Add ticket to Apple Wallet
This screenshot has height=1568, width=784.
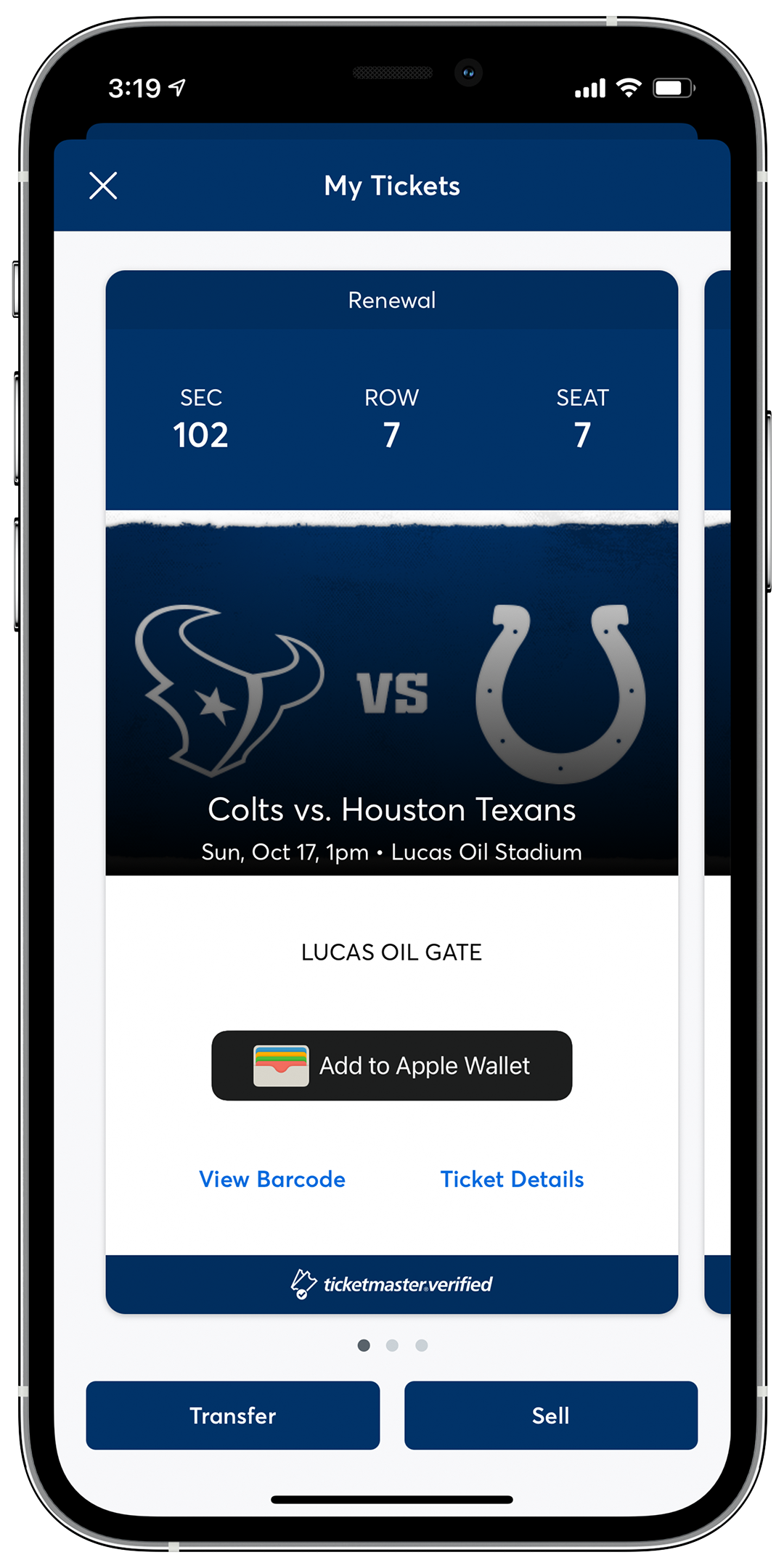pyautogui.click(x=392, y=1065)
